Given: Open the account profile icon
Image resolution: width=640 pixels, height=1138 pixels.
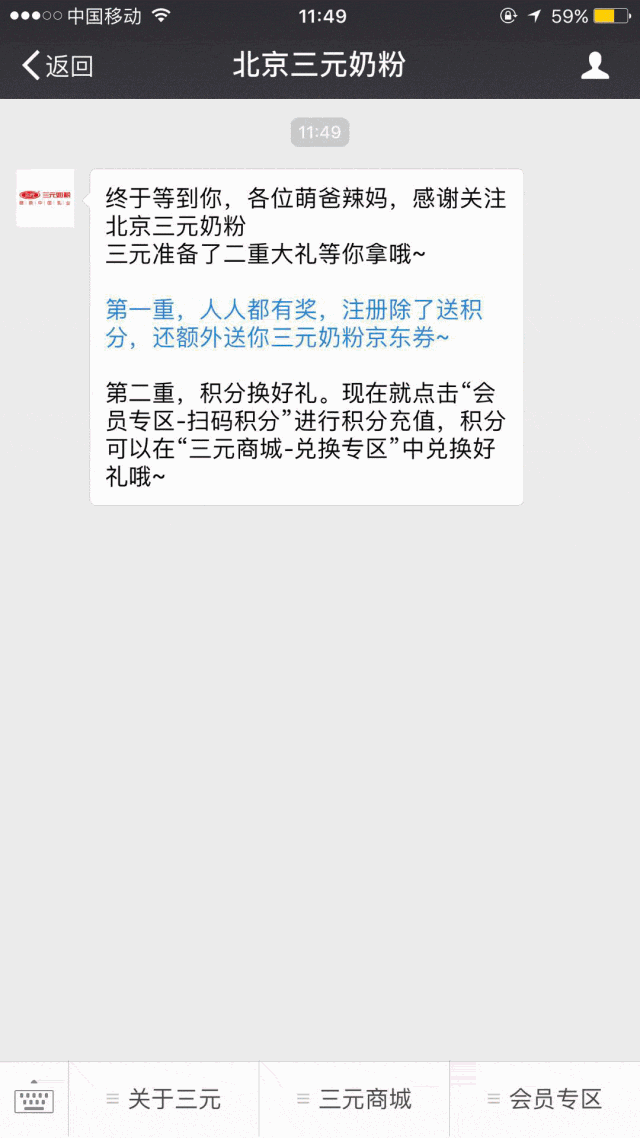Looking at the screenshot, I should (595, 66).
